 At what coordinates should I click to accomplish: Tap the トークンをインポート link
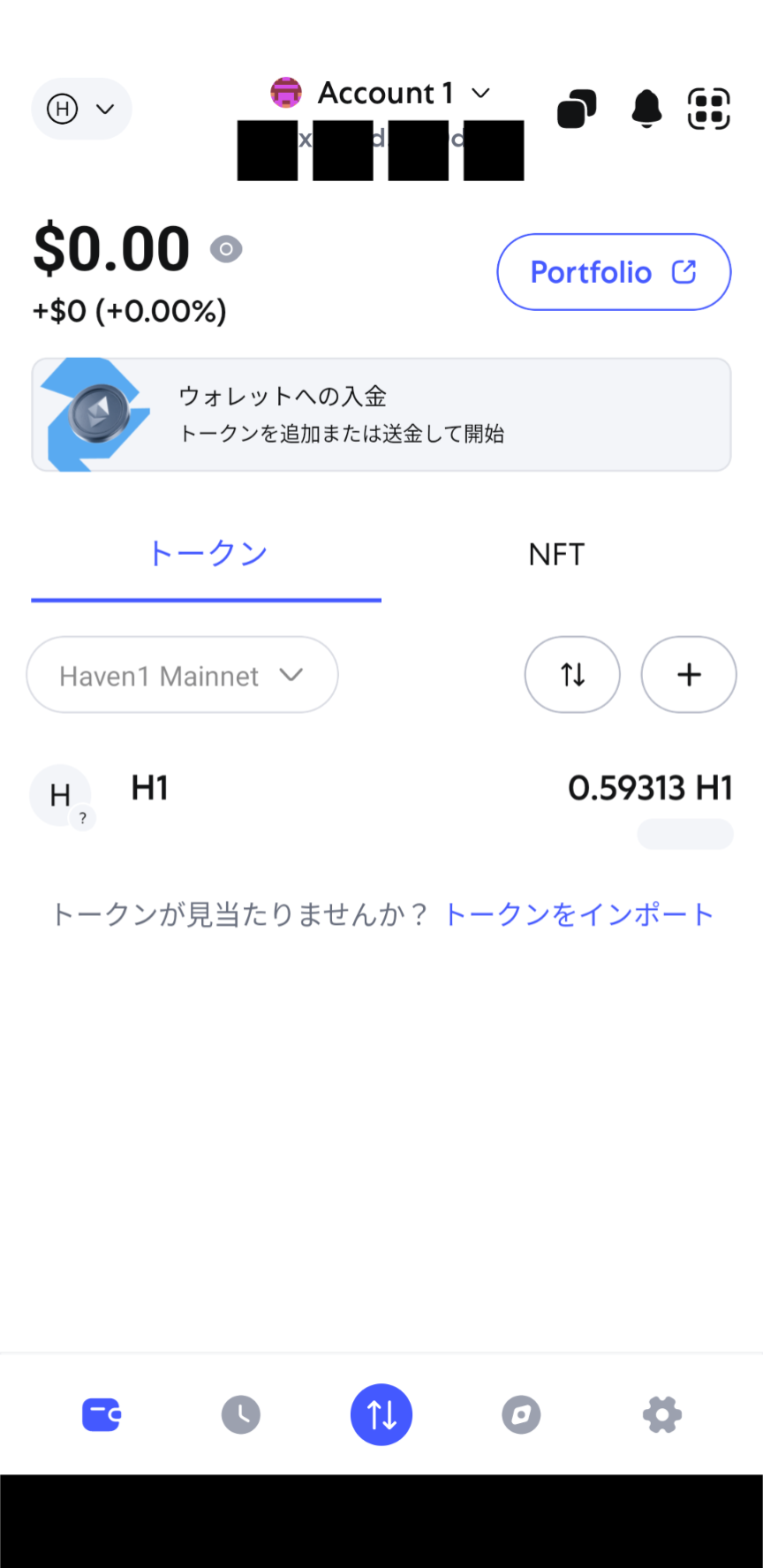click(578, 914)
